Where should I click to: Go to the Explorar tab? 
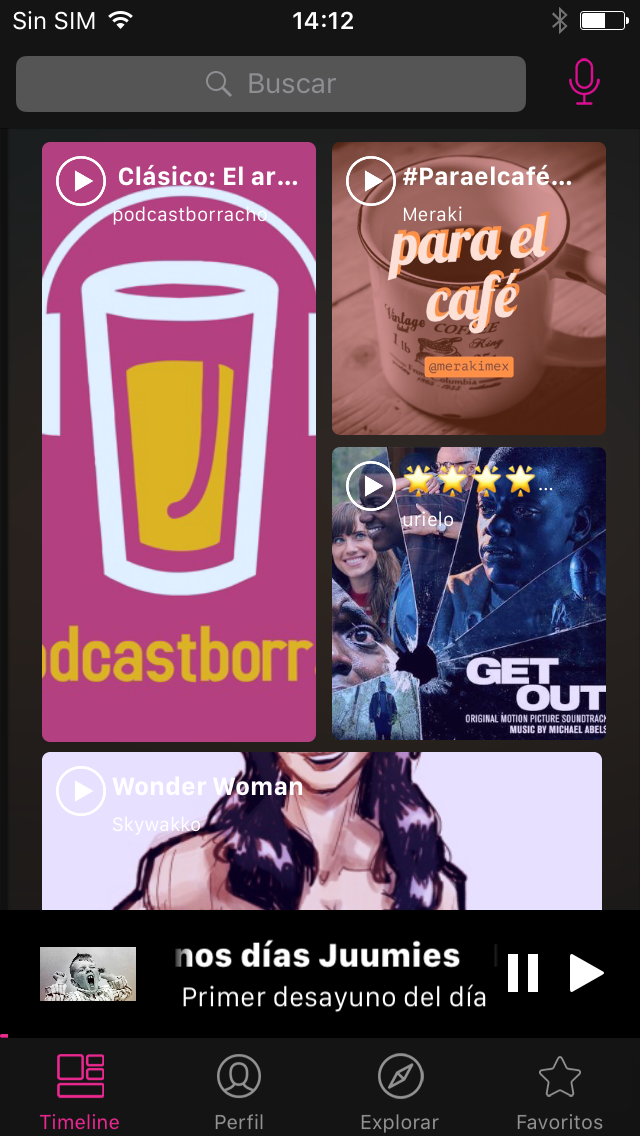click(x=400, y=1090)
